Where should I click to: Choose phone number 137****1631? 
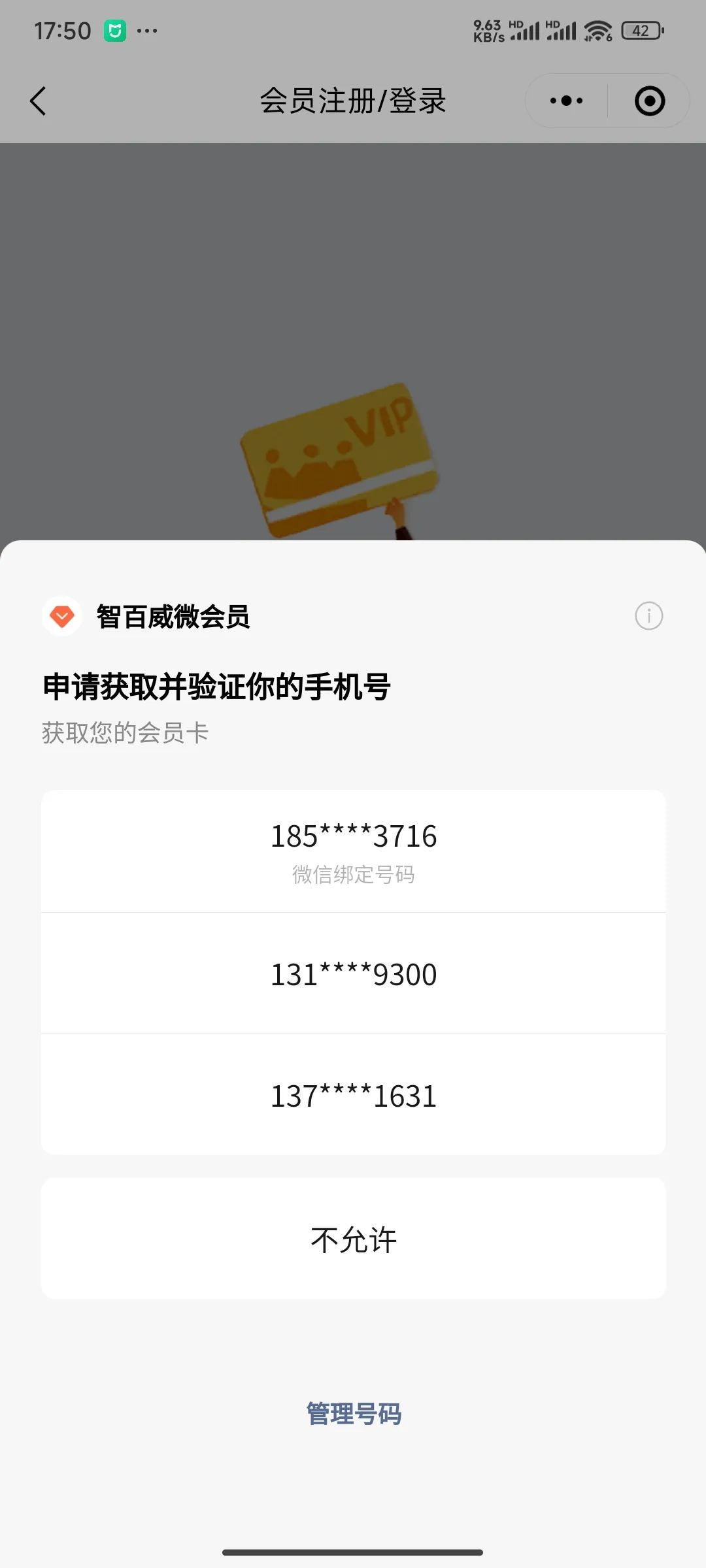point(353,1096)
